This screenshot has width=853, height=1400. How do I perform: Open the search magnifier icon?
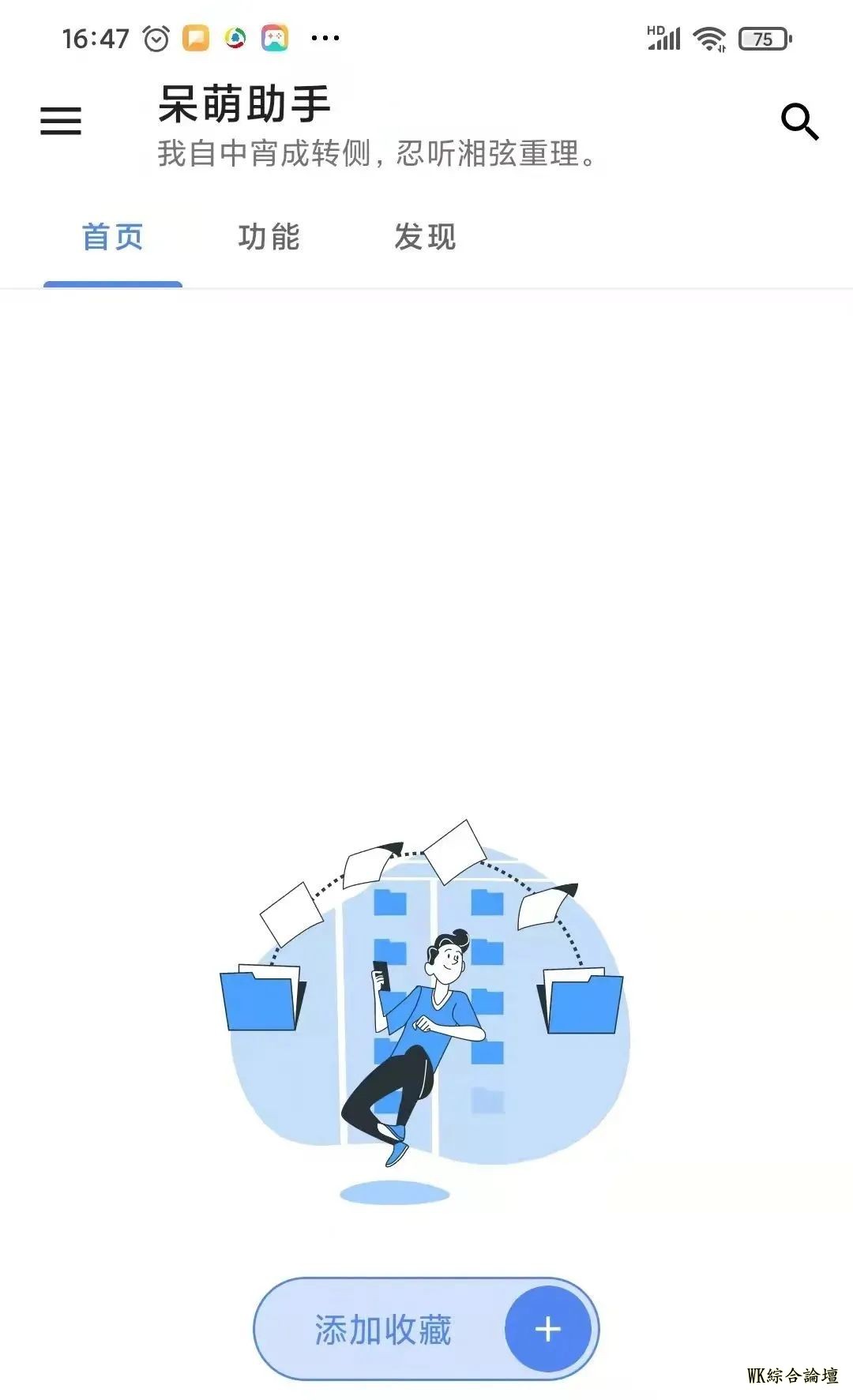click(799, 122)
